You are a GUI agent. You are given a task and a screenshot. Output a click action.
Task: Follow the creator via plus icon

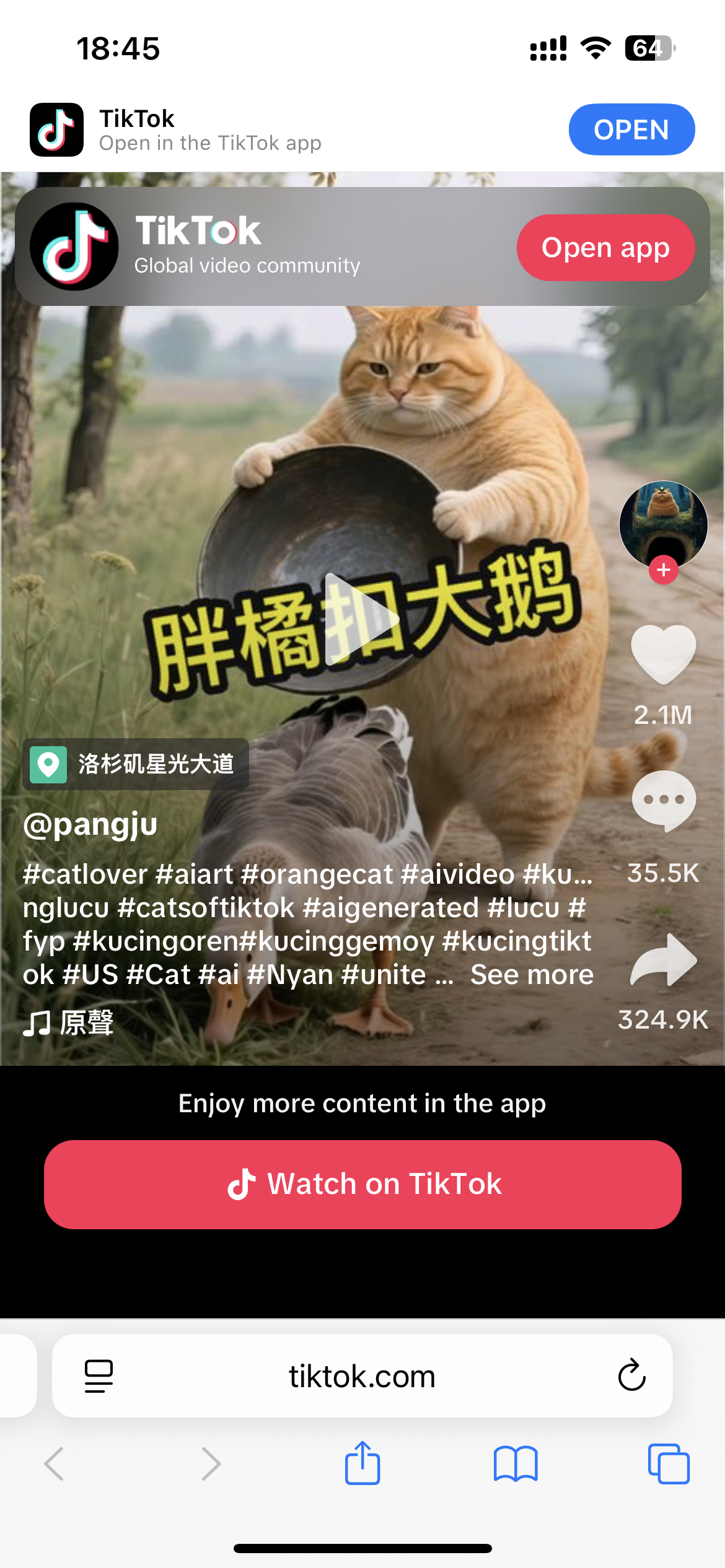(663, 570)
